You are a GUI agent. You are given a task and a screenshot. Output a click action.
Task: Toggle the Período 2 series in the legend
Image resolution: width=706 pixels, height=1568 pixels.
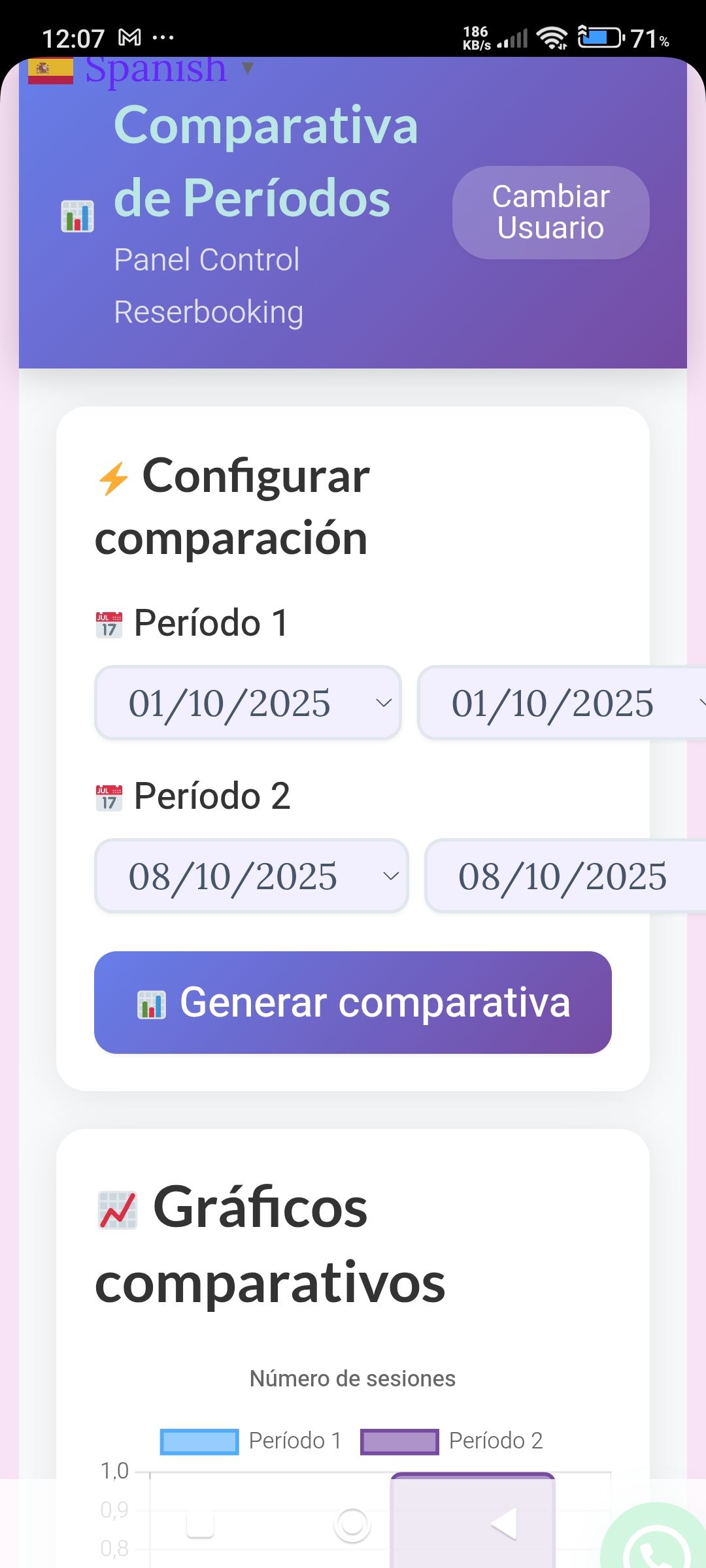[494, 1439]
